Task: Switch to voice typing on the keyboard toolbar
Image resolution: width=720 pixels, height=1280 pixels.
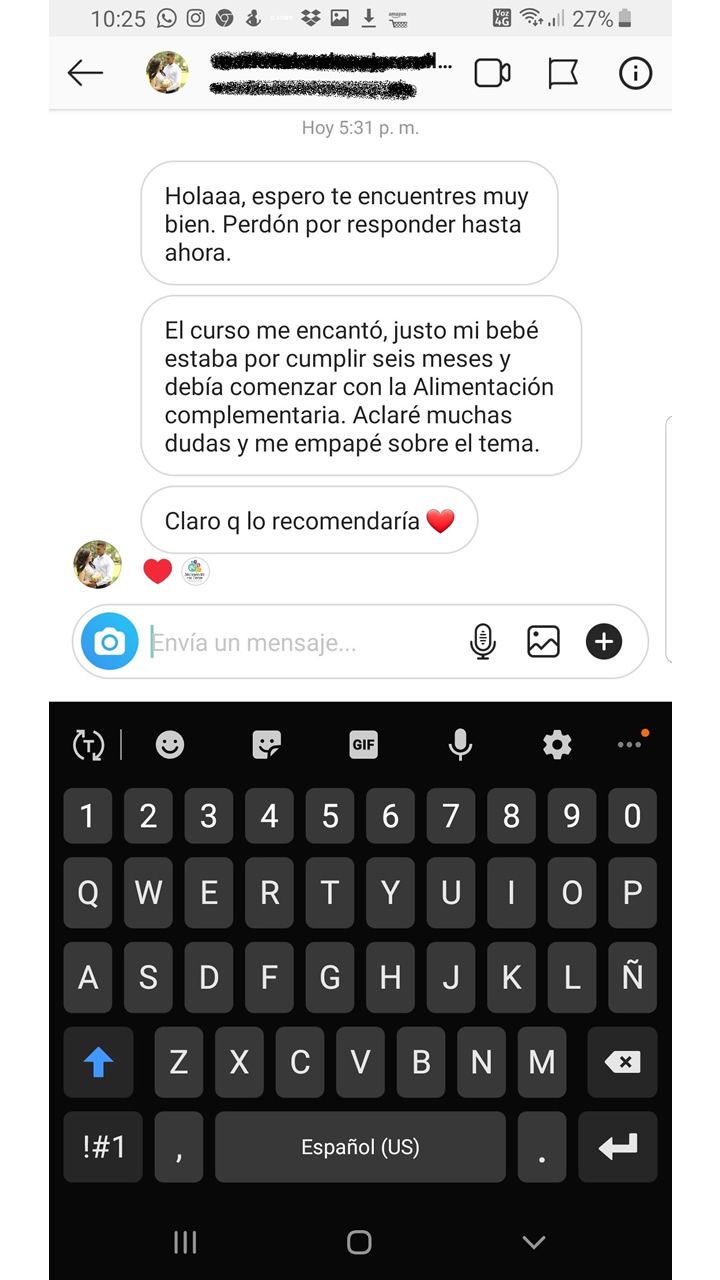Action: click(x=459, y=744)
